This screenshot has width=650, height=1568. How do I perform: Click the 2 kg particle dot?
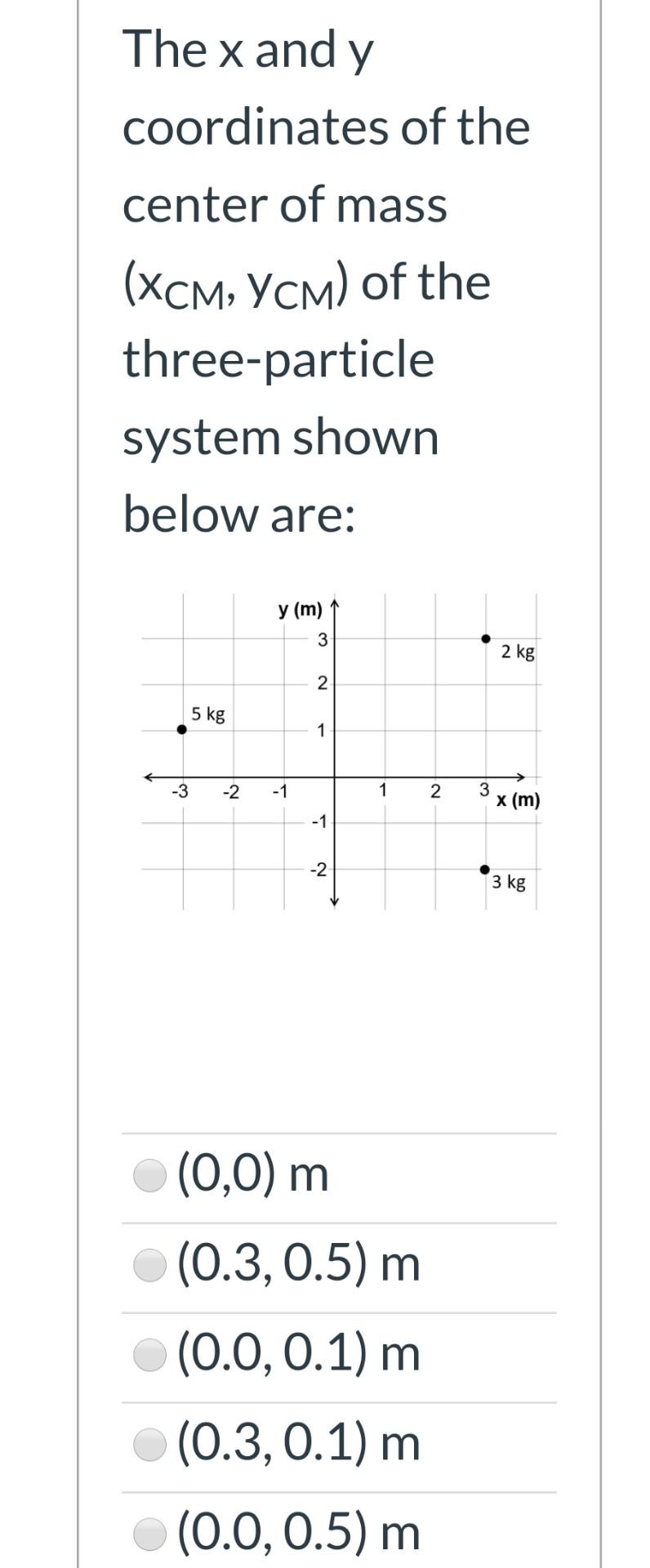[485, 638]
